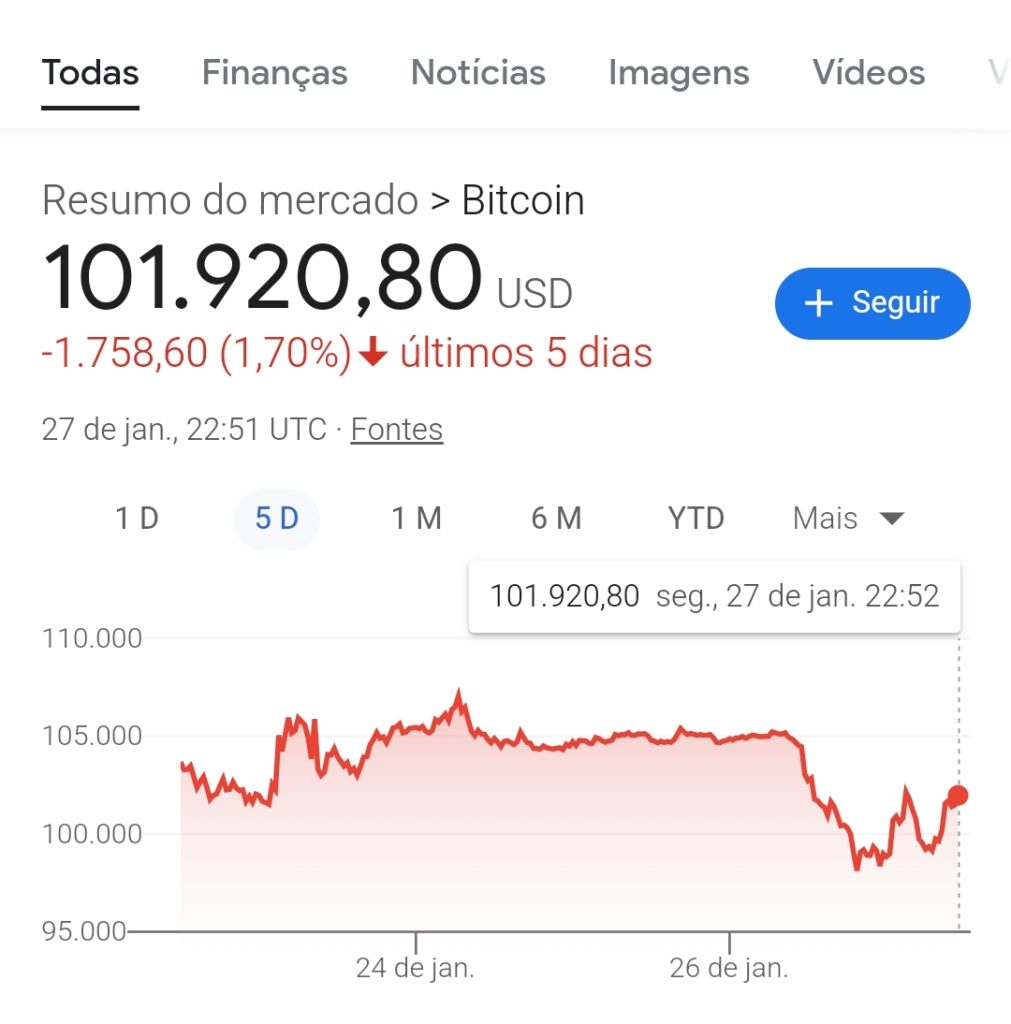Go to the Vídeos tab
The height and width of the screenshot is (1024, 1011).
coord(868,73)
